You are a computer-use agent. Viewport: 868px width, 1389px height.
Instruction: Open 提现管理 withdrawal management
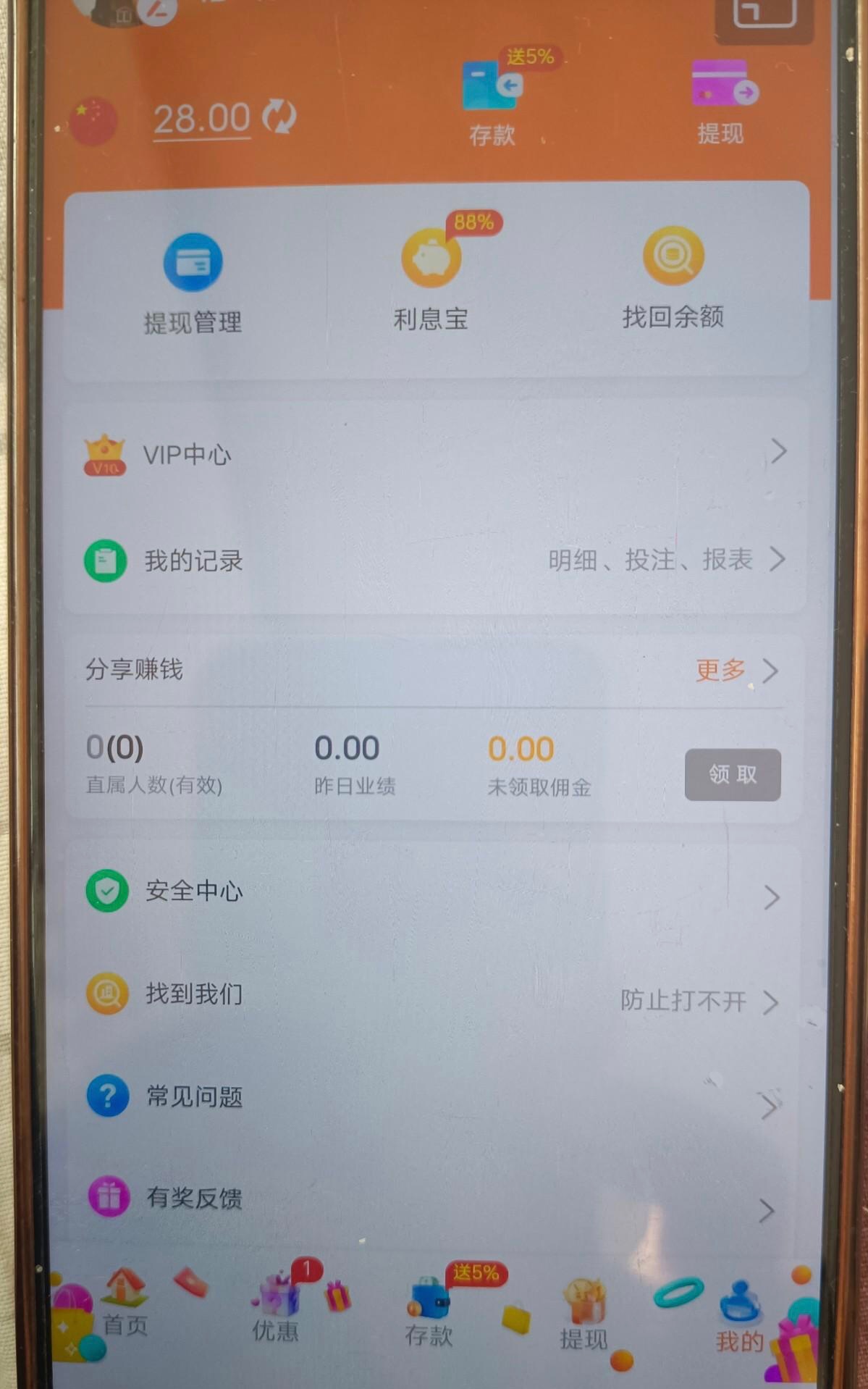[193, 282]
